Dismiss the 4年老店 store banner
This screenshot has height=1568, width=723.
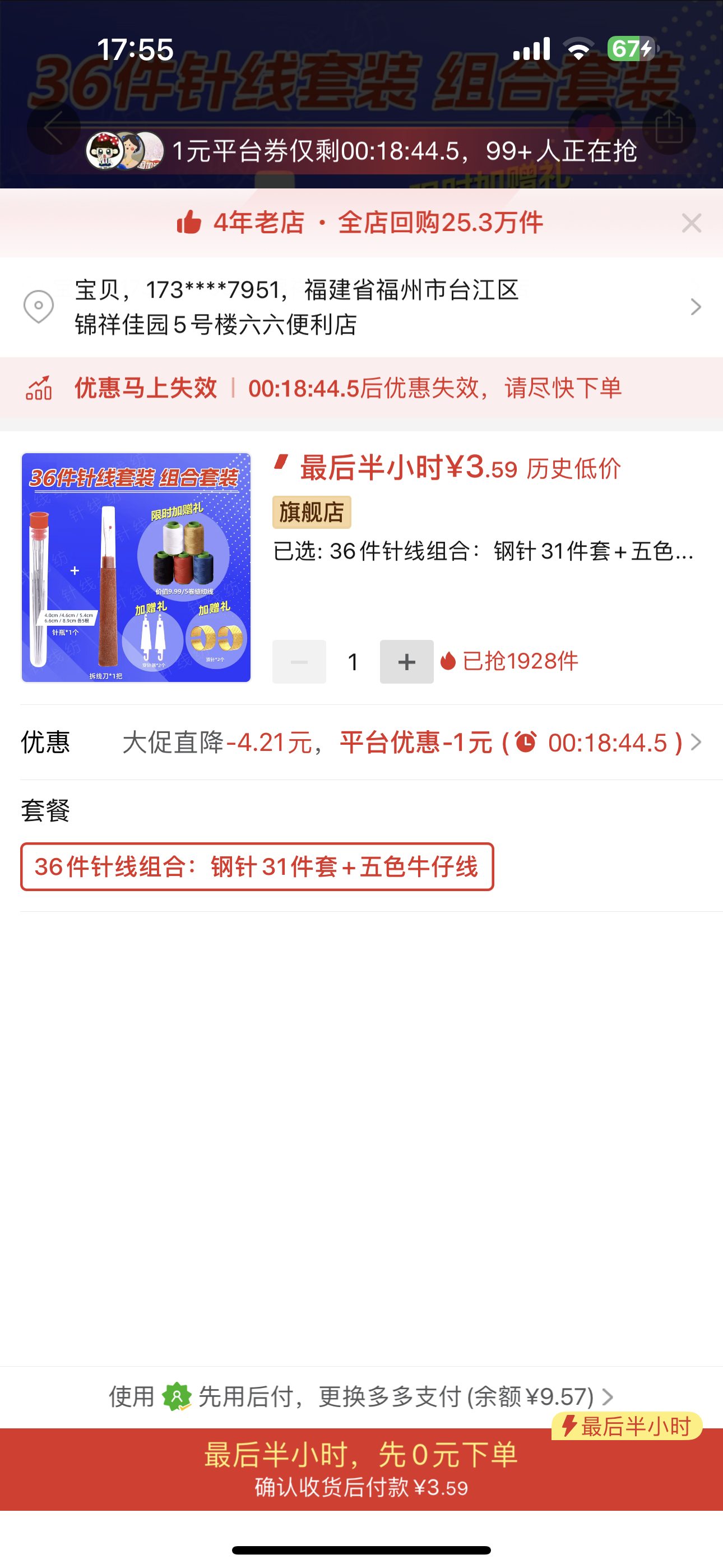click(692, 223)
